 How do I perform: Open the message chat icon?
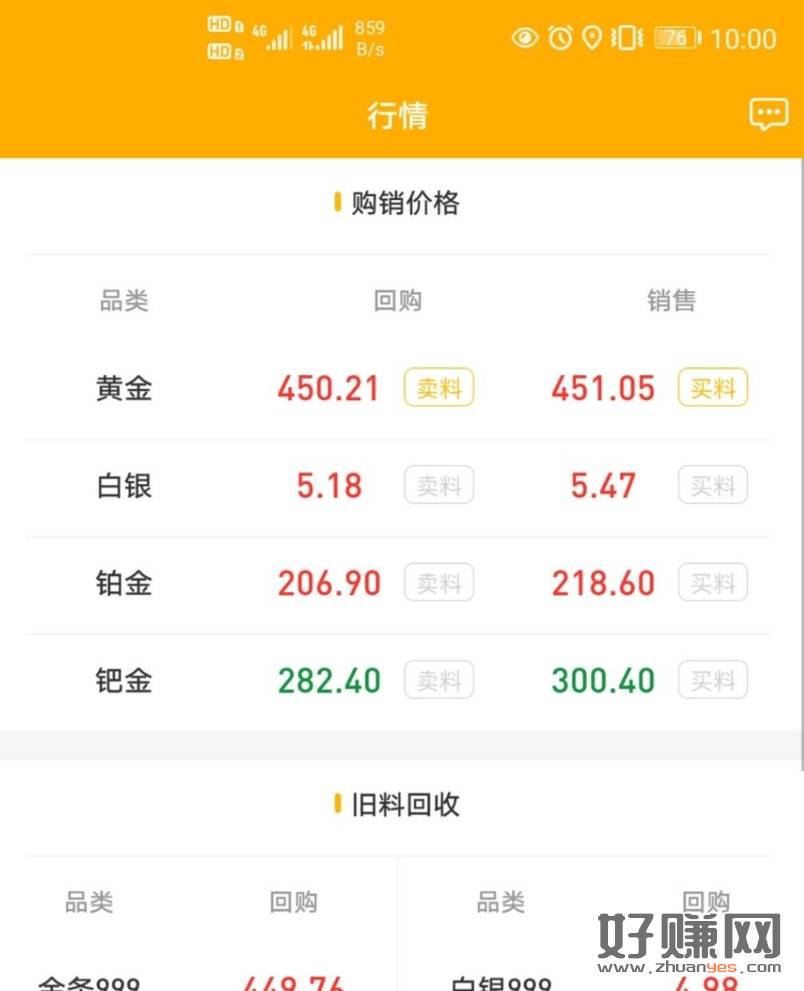click(x=768, y=115)
